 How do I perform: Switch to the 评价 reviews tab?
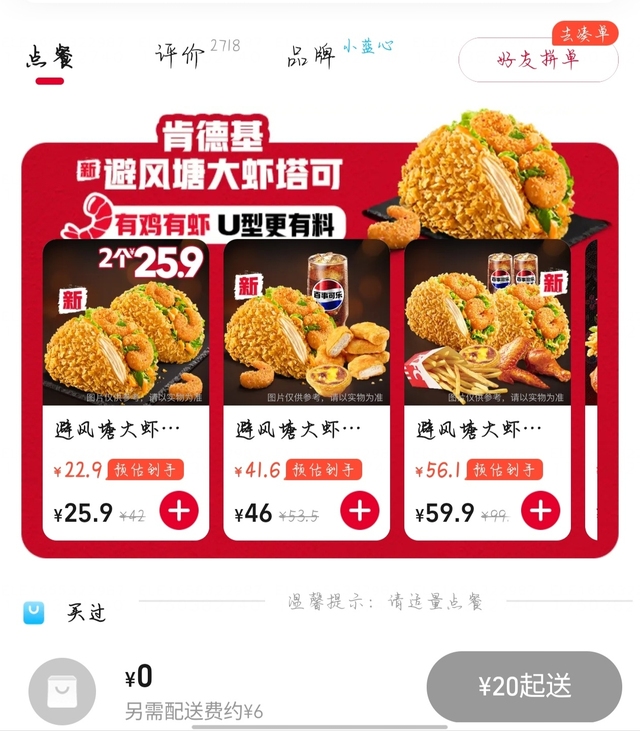[x=180, y=55]
